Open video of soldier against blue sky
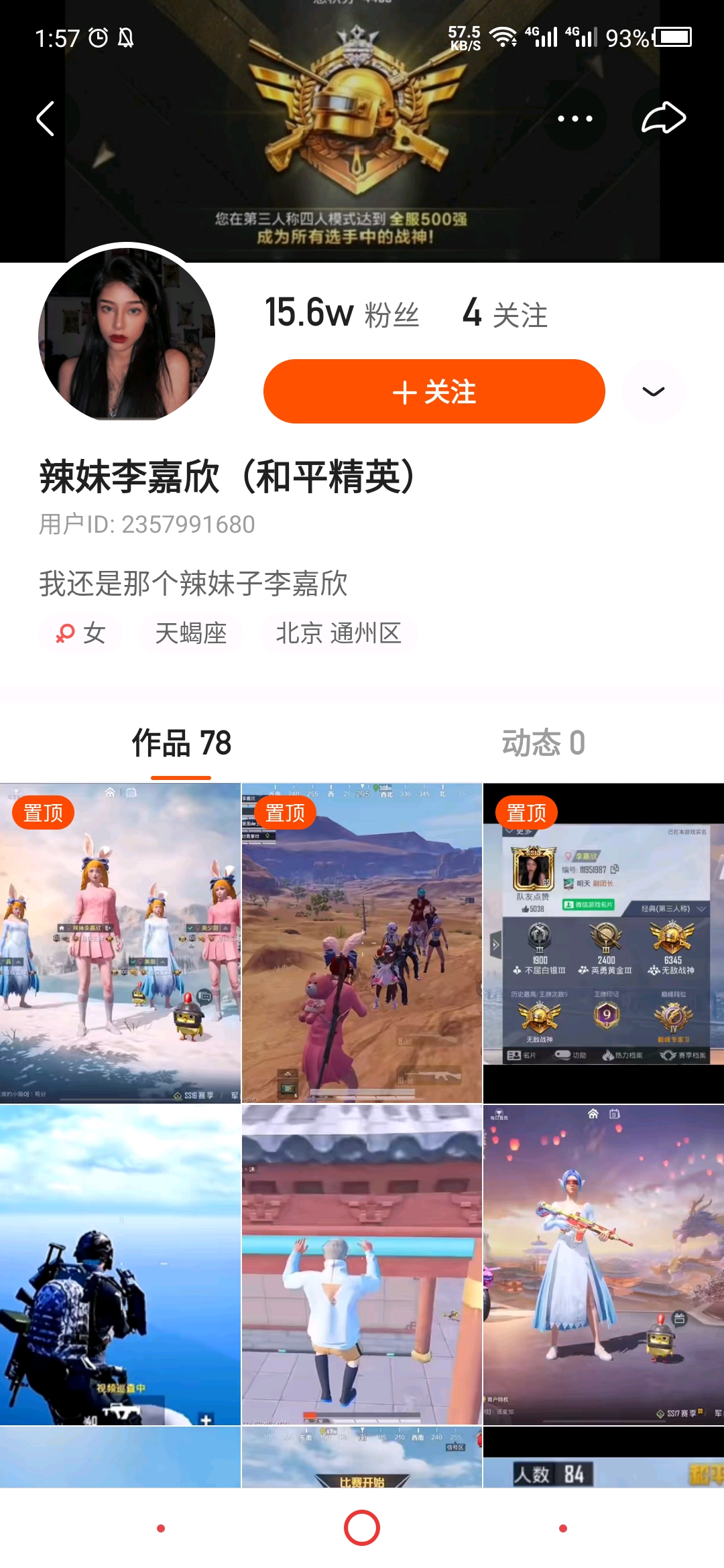This screenshot has width=724, height=1568. (120, 1265)
